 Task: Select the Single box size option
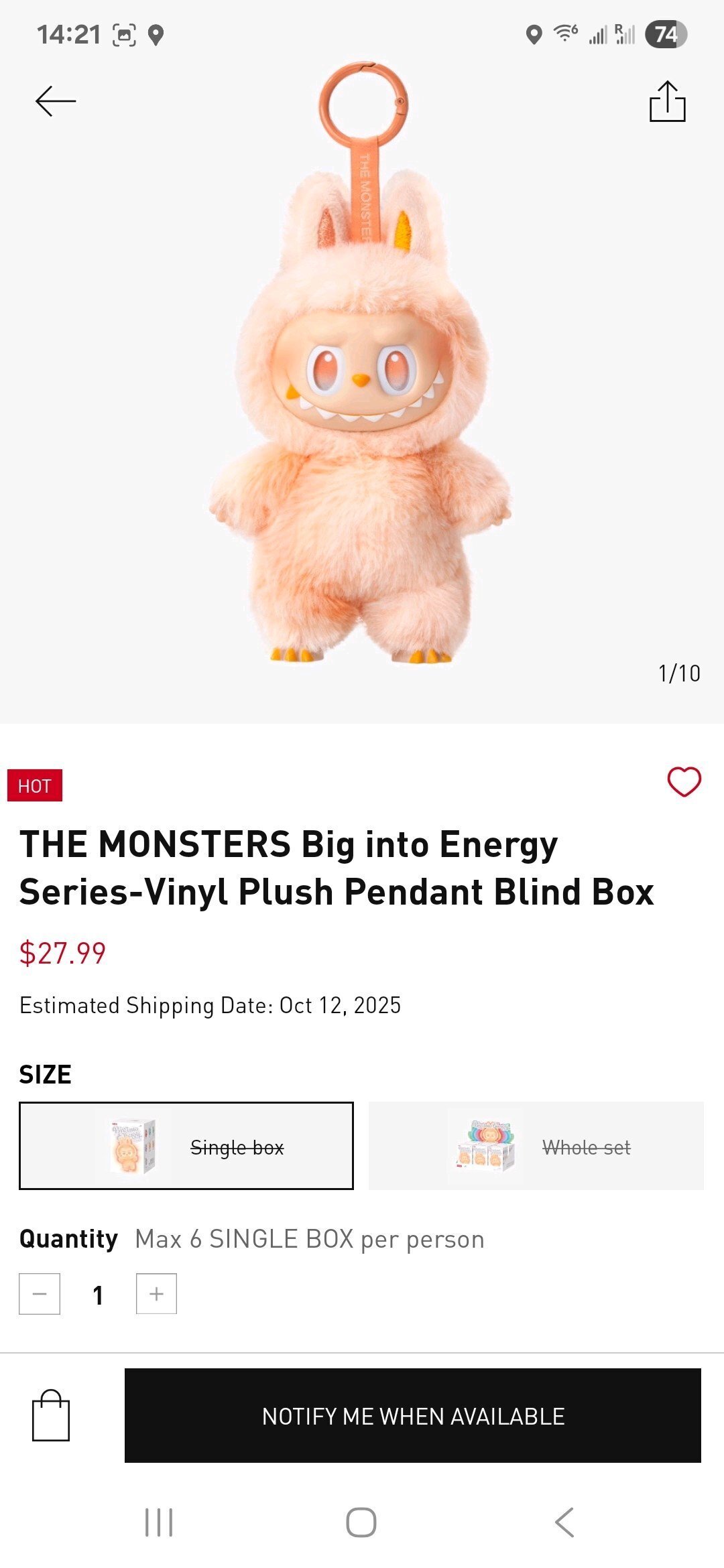pos(186,1146)
